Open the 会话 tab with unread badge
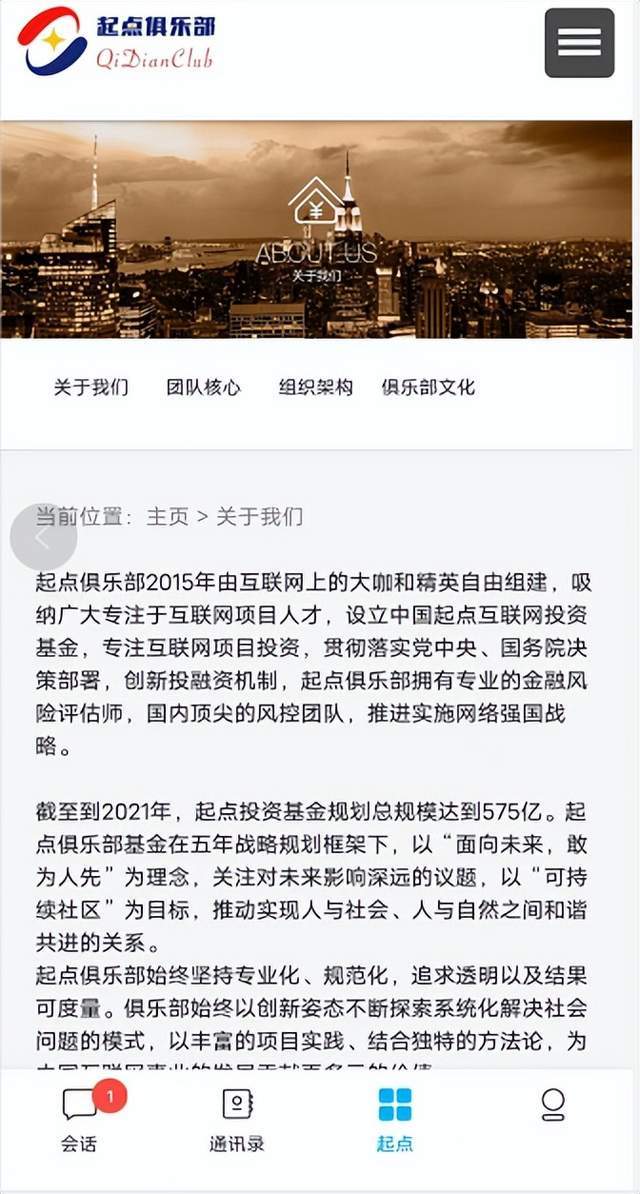640x1194 pixels. (79, 1119)
